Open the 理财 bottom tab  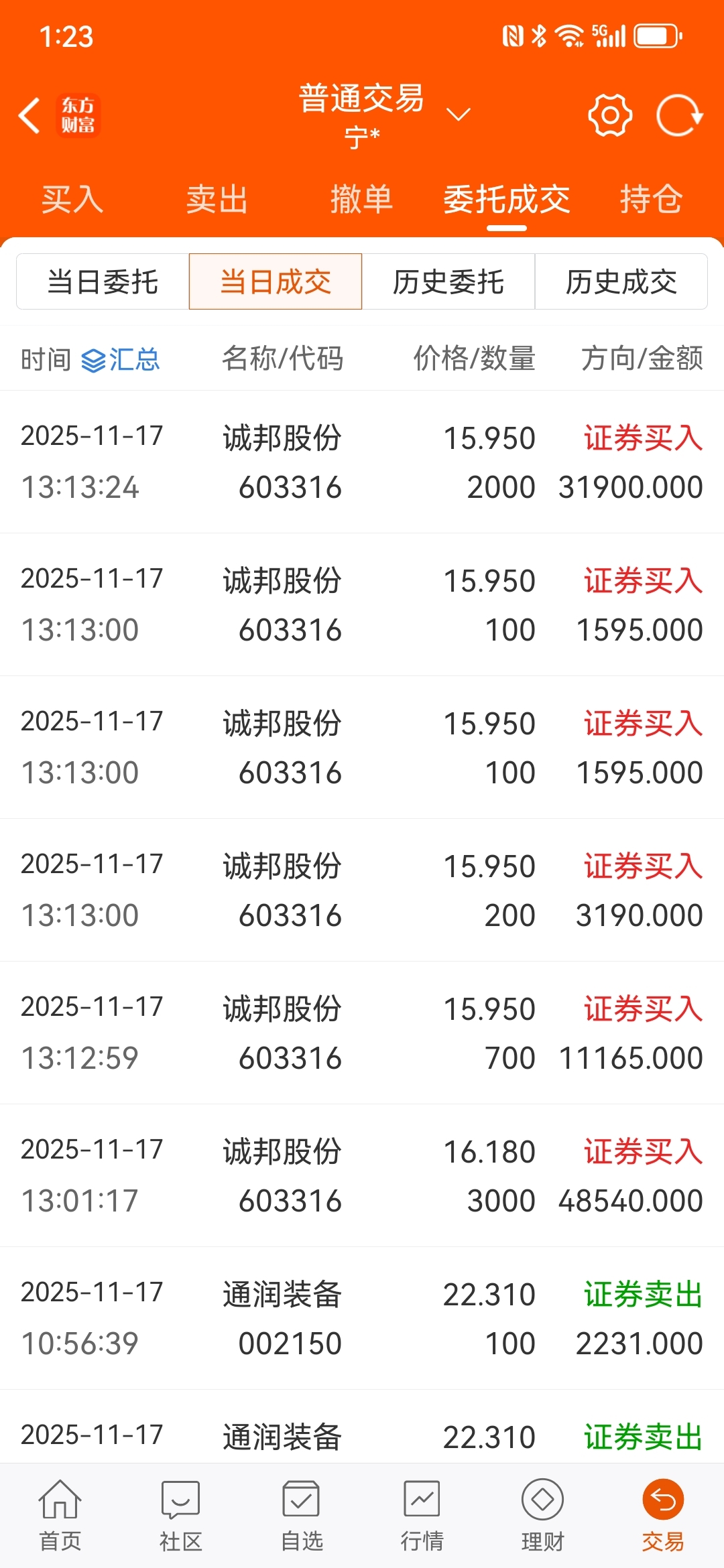click(543, 1516)
